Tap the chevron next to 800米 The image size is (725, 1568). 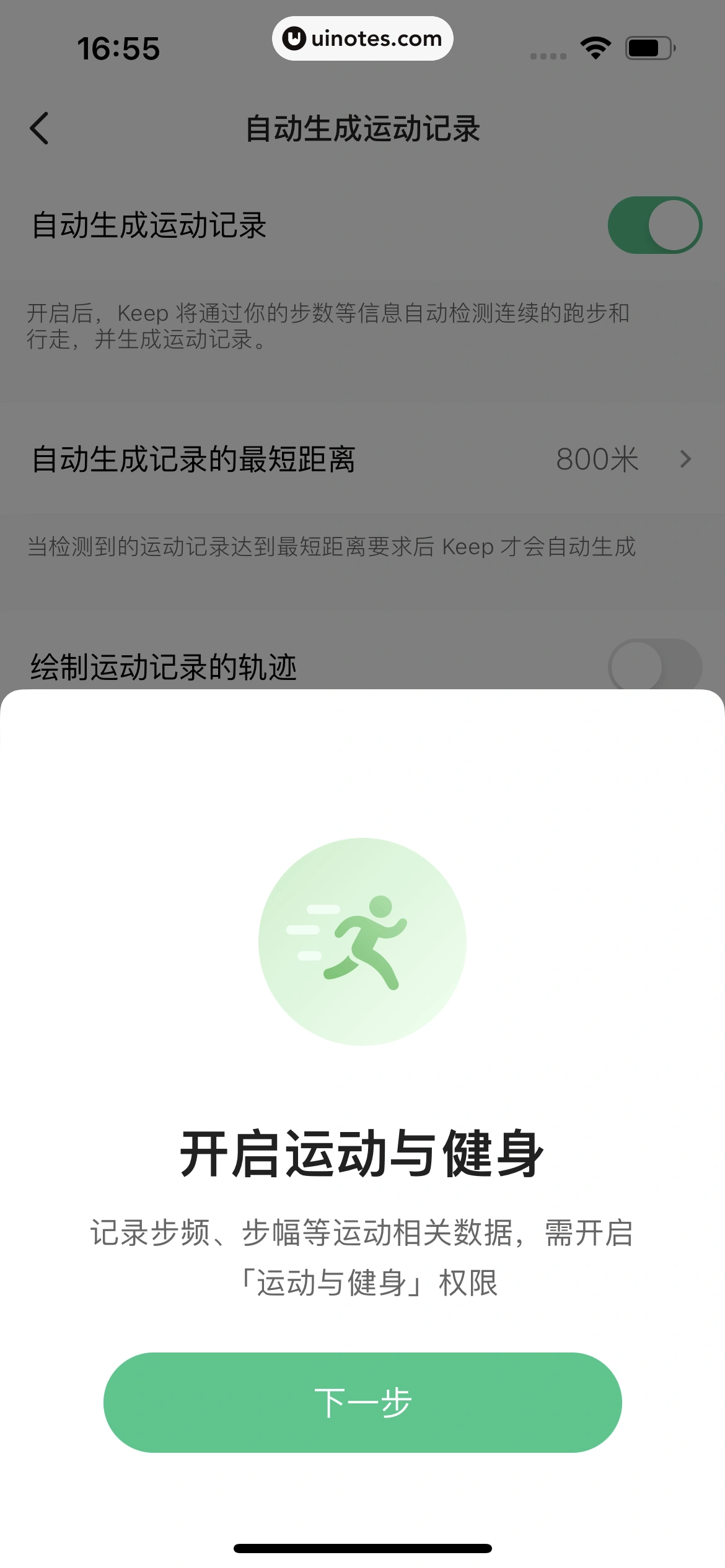pos(685,460)
